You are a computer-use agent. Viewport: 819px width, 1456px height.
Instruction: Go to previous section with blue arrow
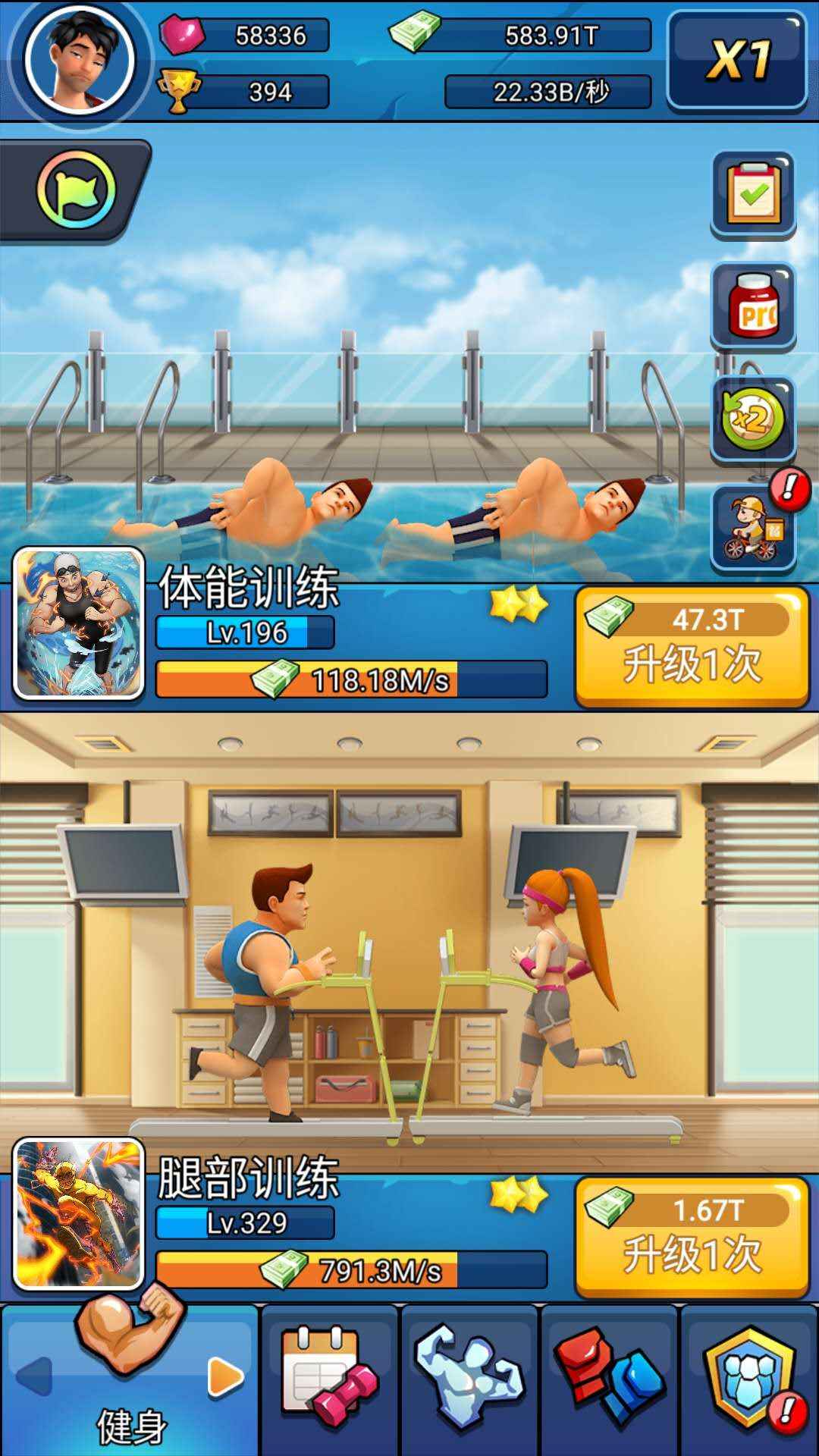point(34,1377)
